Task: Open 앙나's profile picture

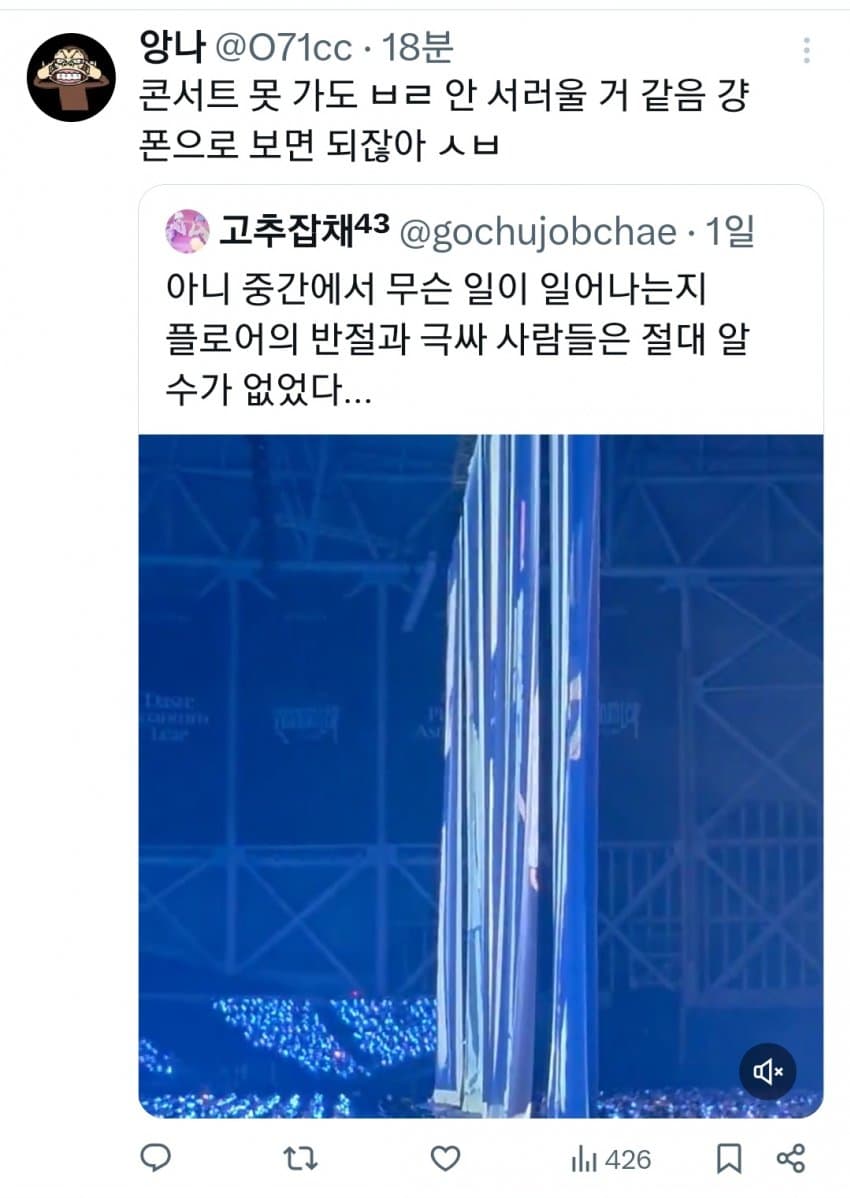Action: (71, 77)
